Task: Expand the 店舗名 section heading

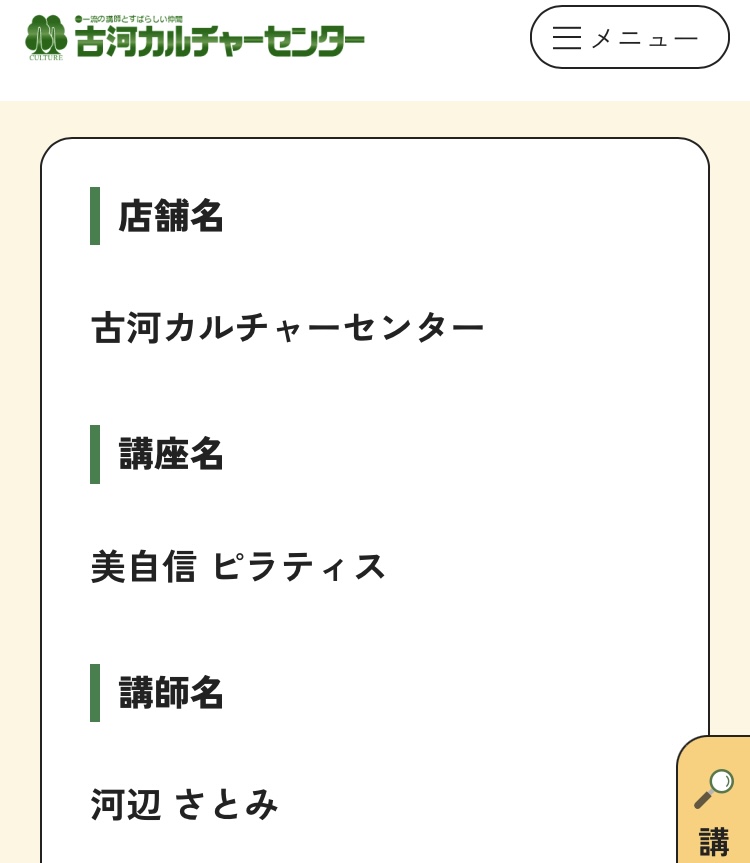Action: click(170, 216)
